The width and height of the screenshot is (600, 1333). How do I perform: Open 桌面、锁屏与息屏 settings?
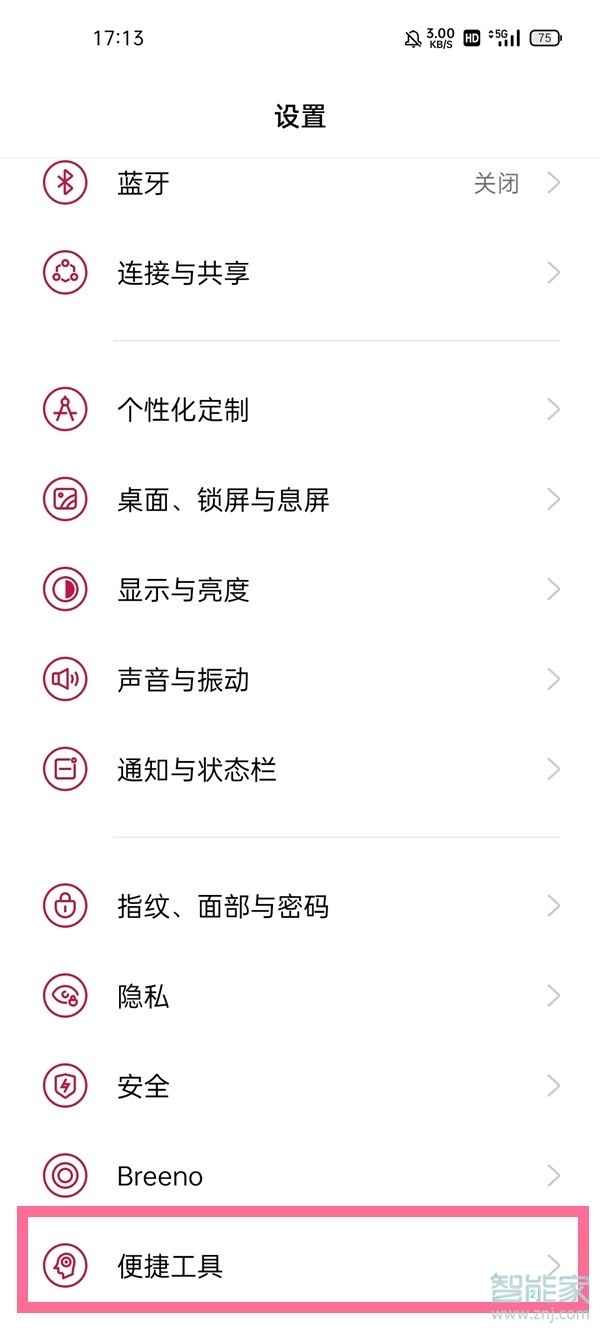(x=300, y=500)
